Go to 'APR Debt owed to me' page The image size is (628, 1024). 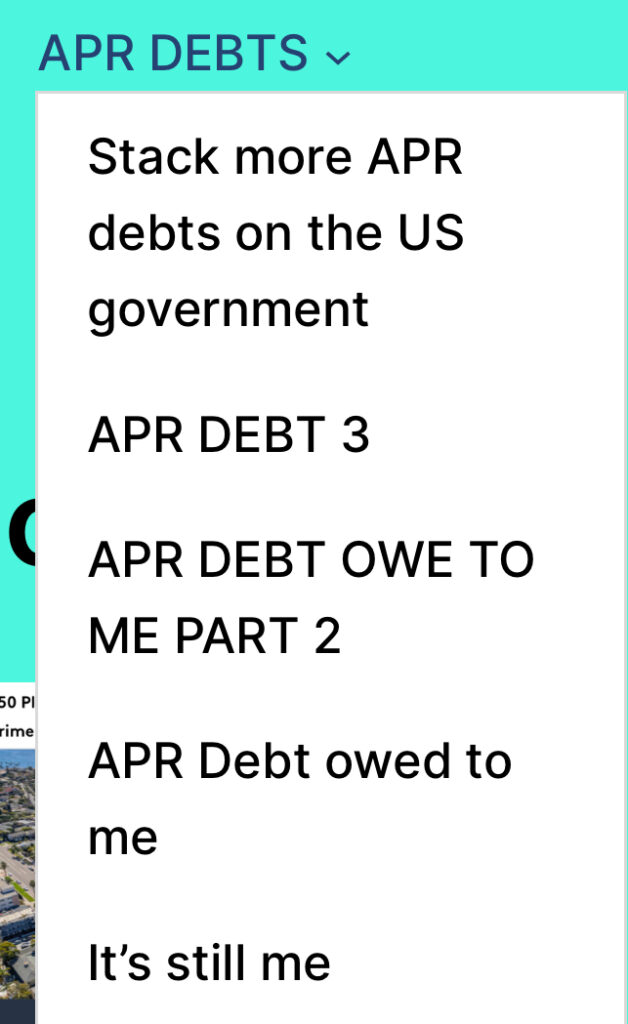300,799
